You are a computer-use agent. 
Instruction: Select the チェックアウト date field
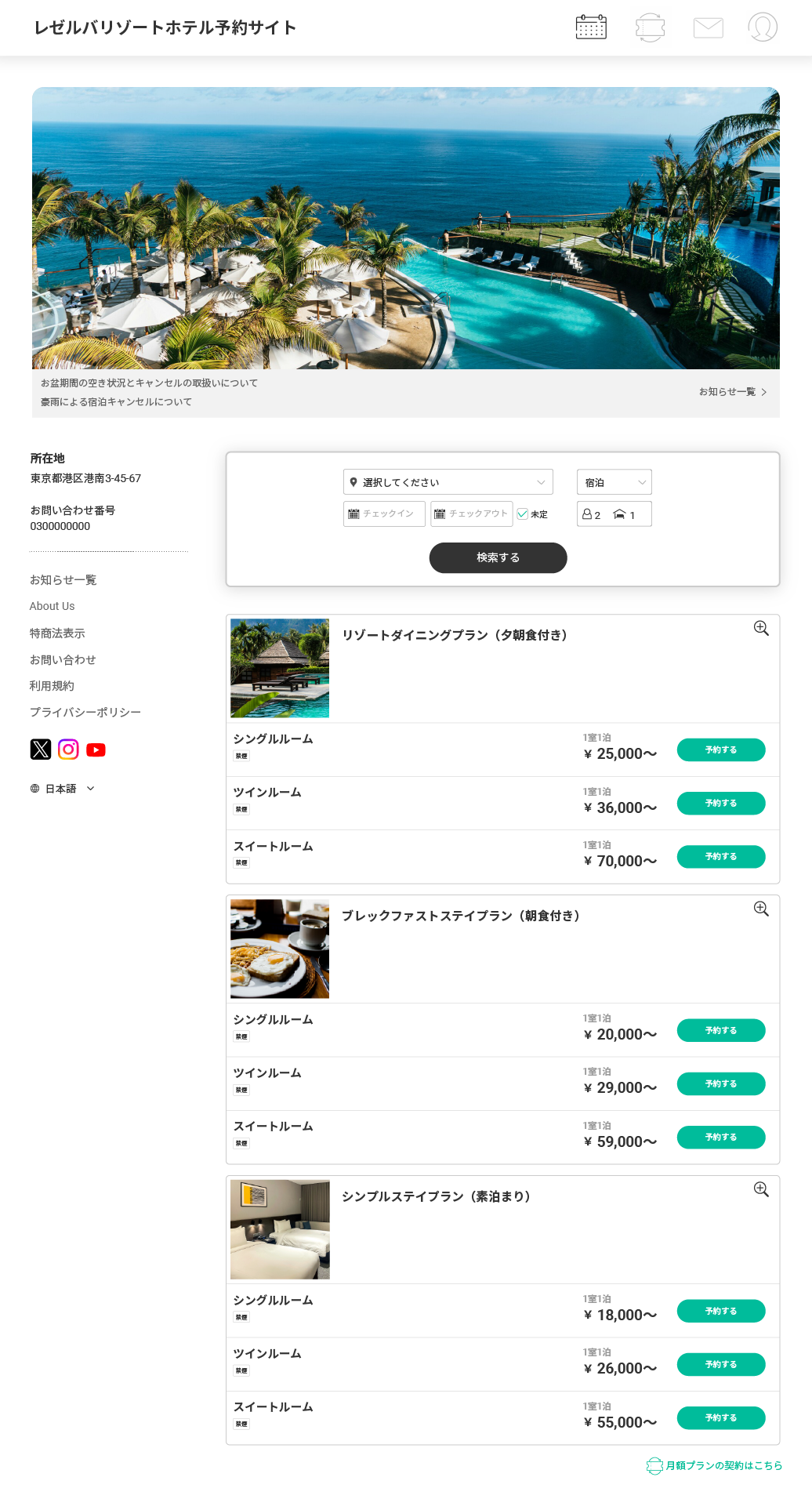coord(471,514)
